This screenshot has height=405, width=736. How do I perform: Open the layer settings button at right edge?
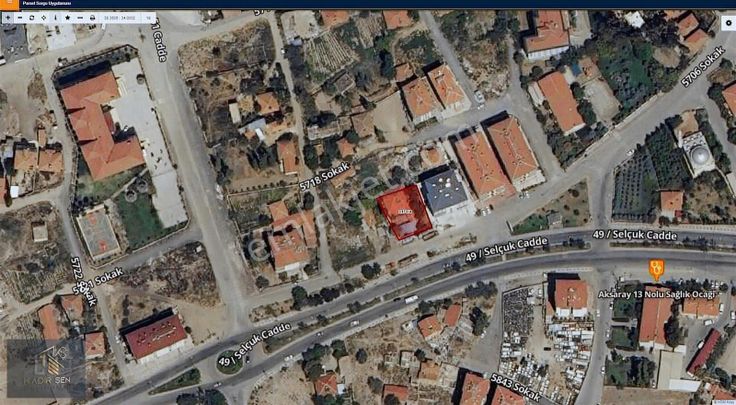(x=728, y=23)
